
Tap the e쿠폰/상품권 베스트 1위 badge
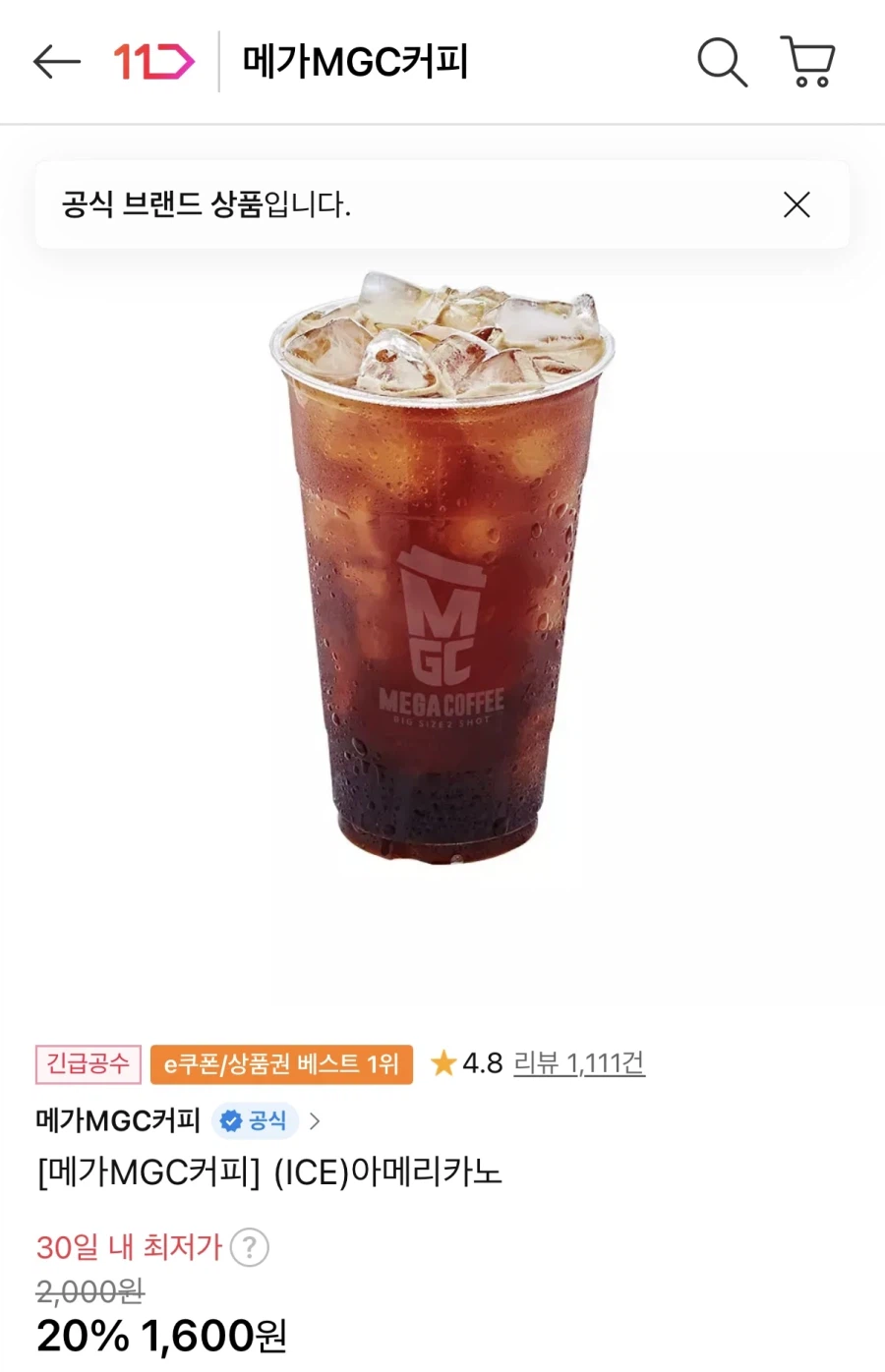click(281, 1064)
